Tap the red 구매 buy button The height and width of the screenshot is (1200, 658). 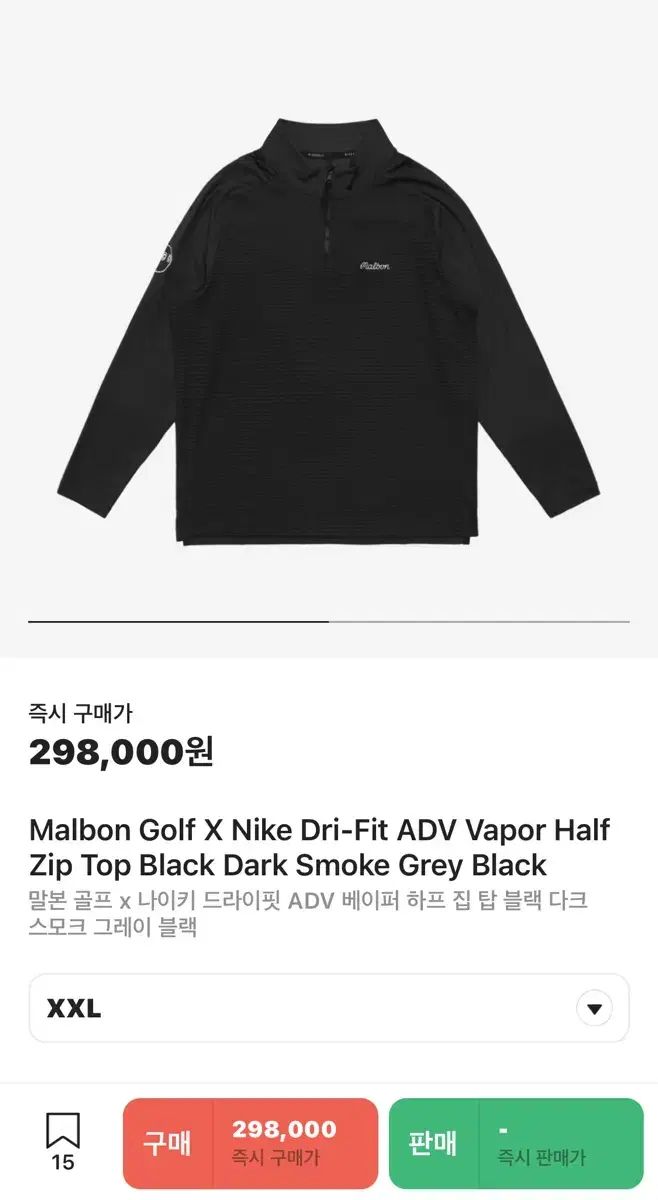250,1143
